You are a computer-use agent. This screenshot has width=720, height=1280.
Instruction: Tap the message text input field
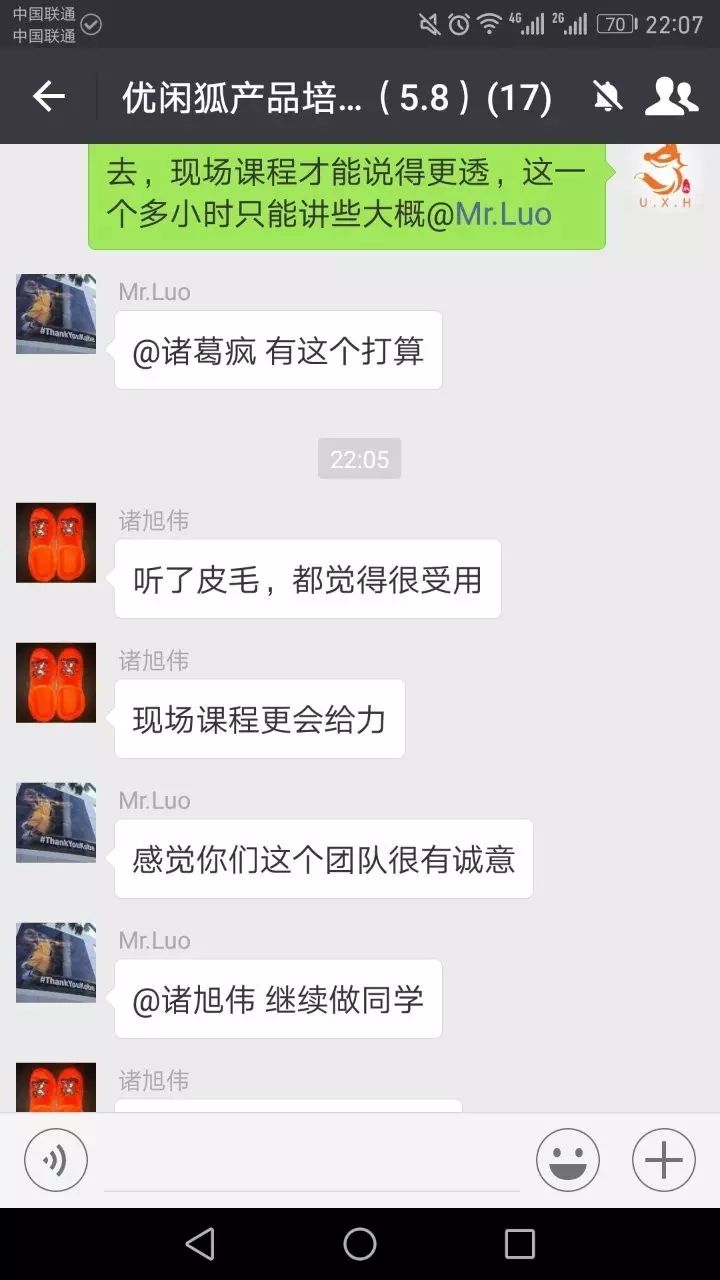tap(310, 1162)
